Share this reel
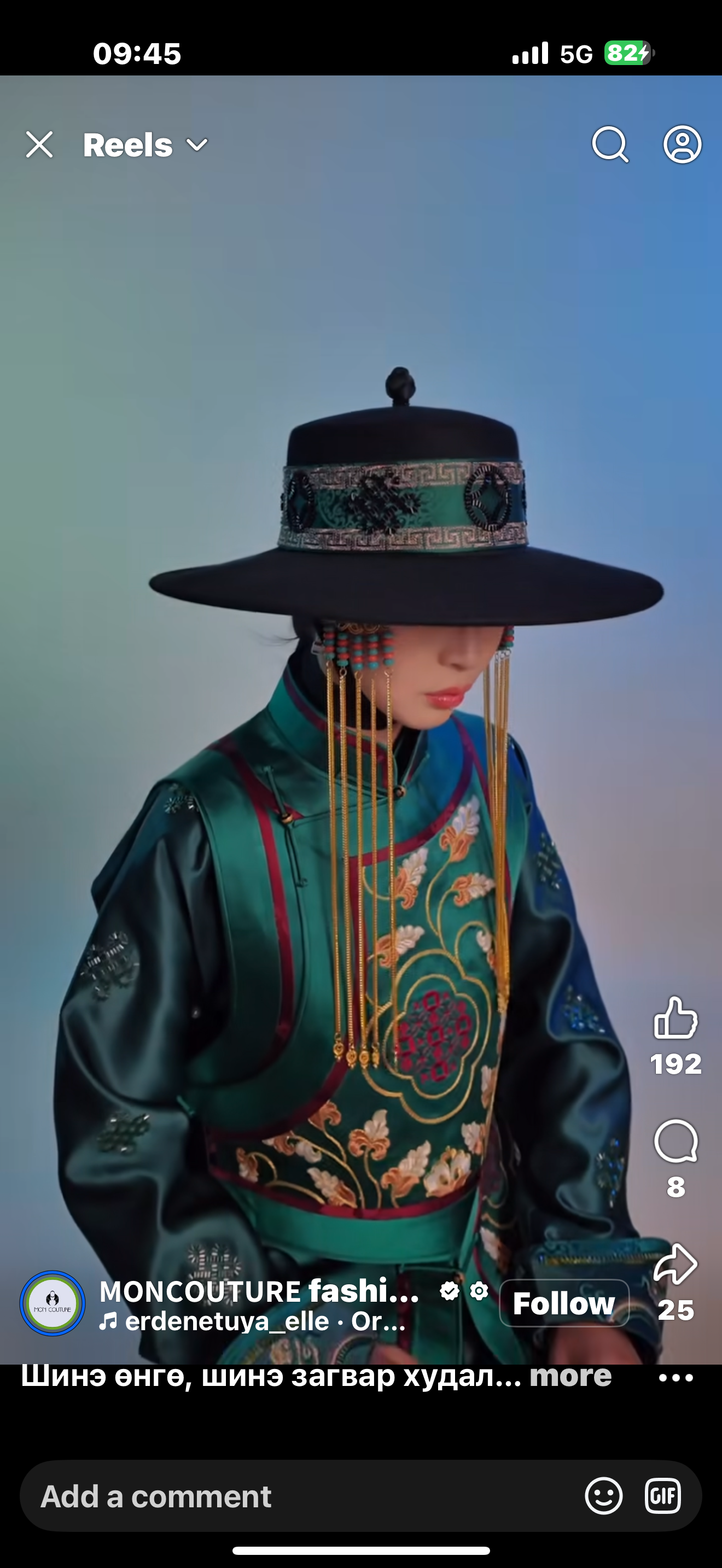722x1568 pixels. [675, 1264]
